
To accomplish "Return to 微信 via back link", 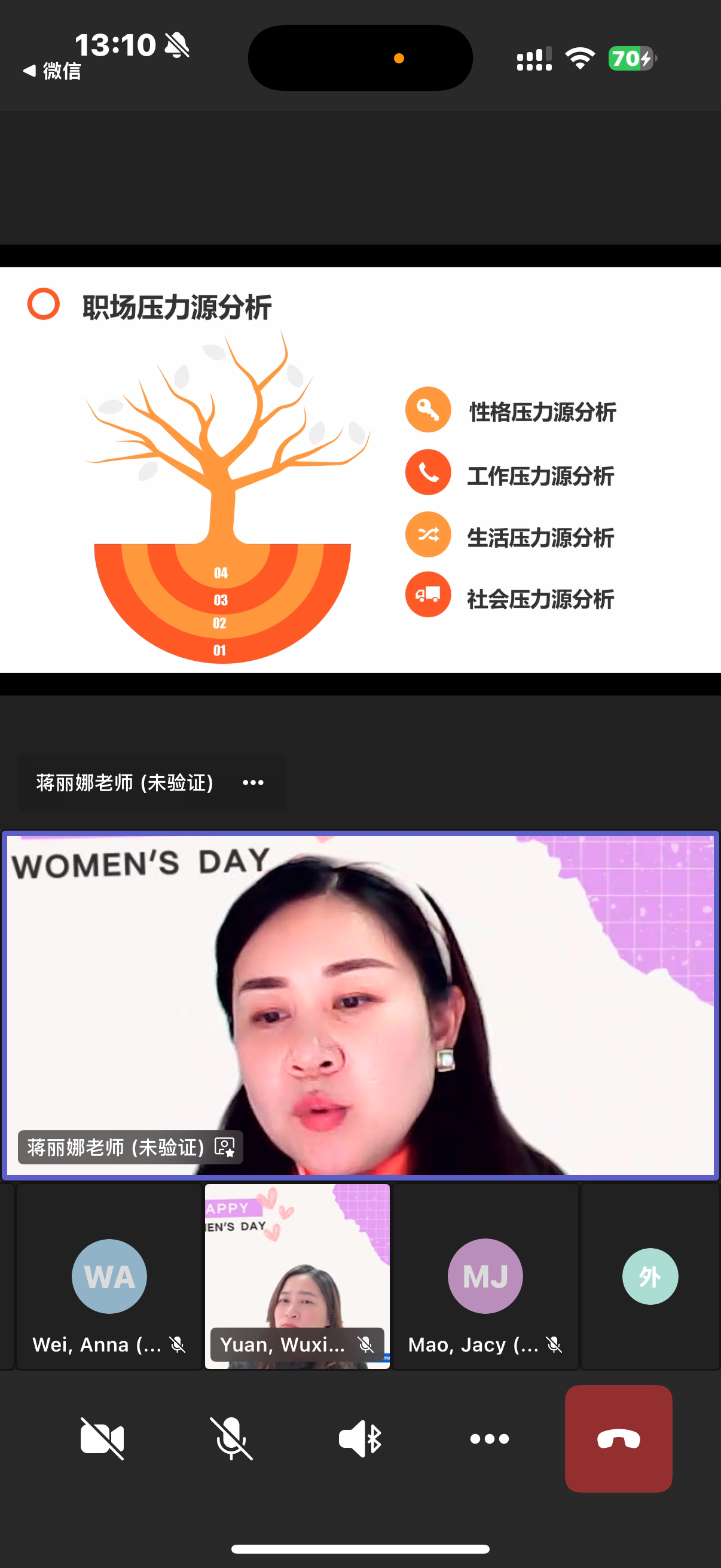I will click(x=53, y=71).
